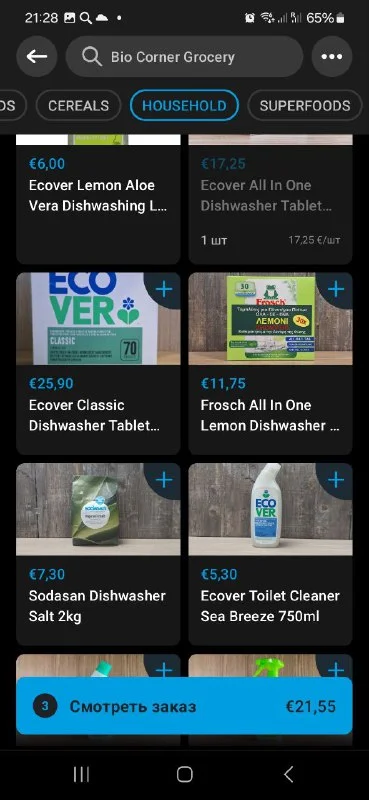Add Ecover Classic Dishwasher Tablets to order

[x=164, y=290]
